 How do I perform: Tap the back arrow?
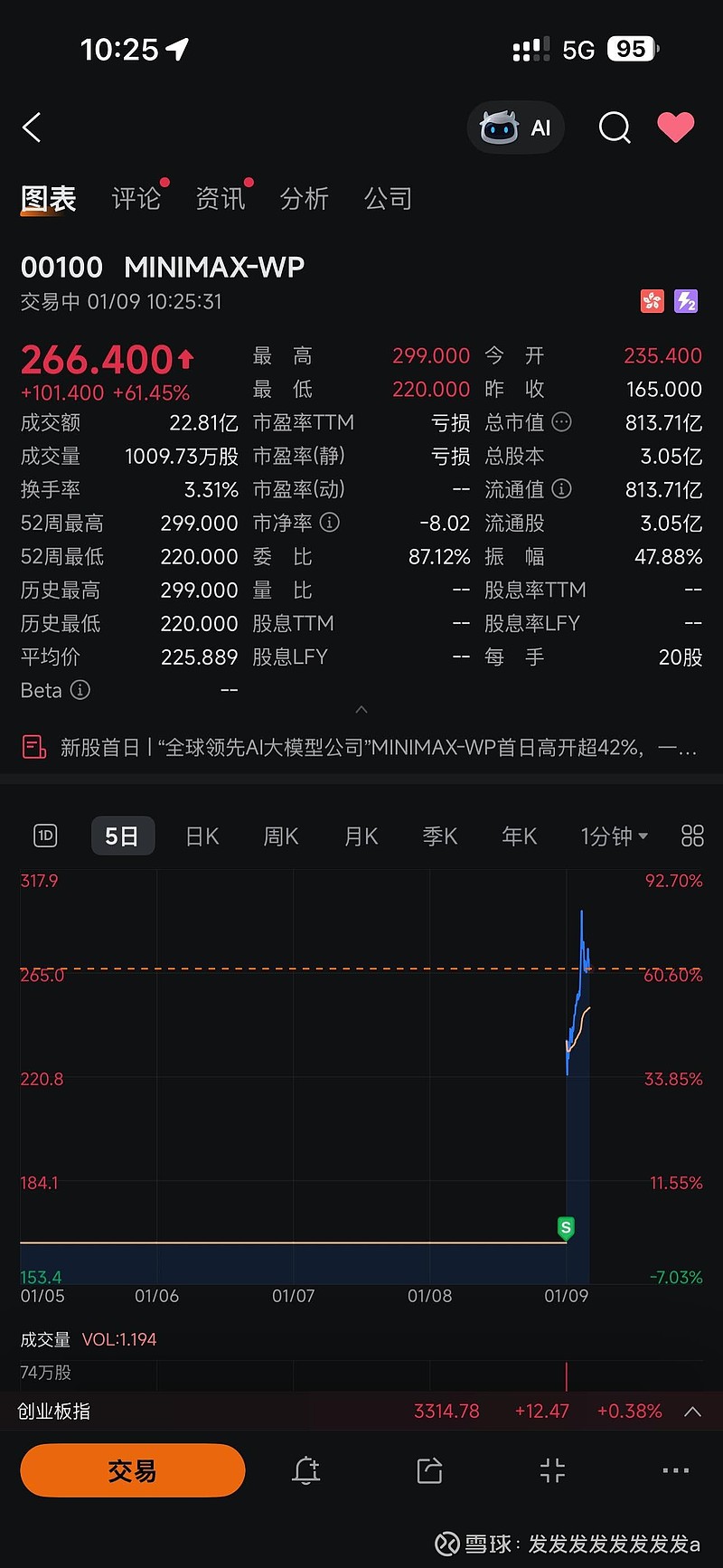coord(33,128)
